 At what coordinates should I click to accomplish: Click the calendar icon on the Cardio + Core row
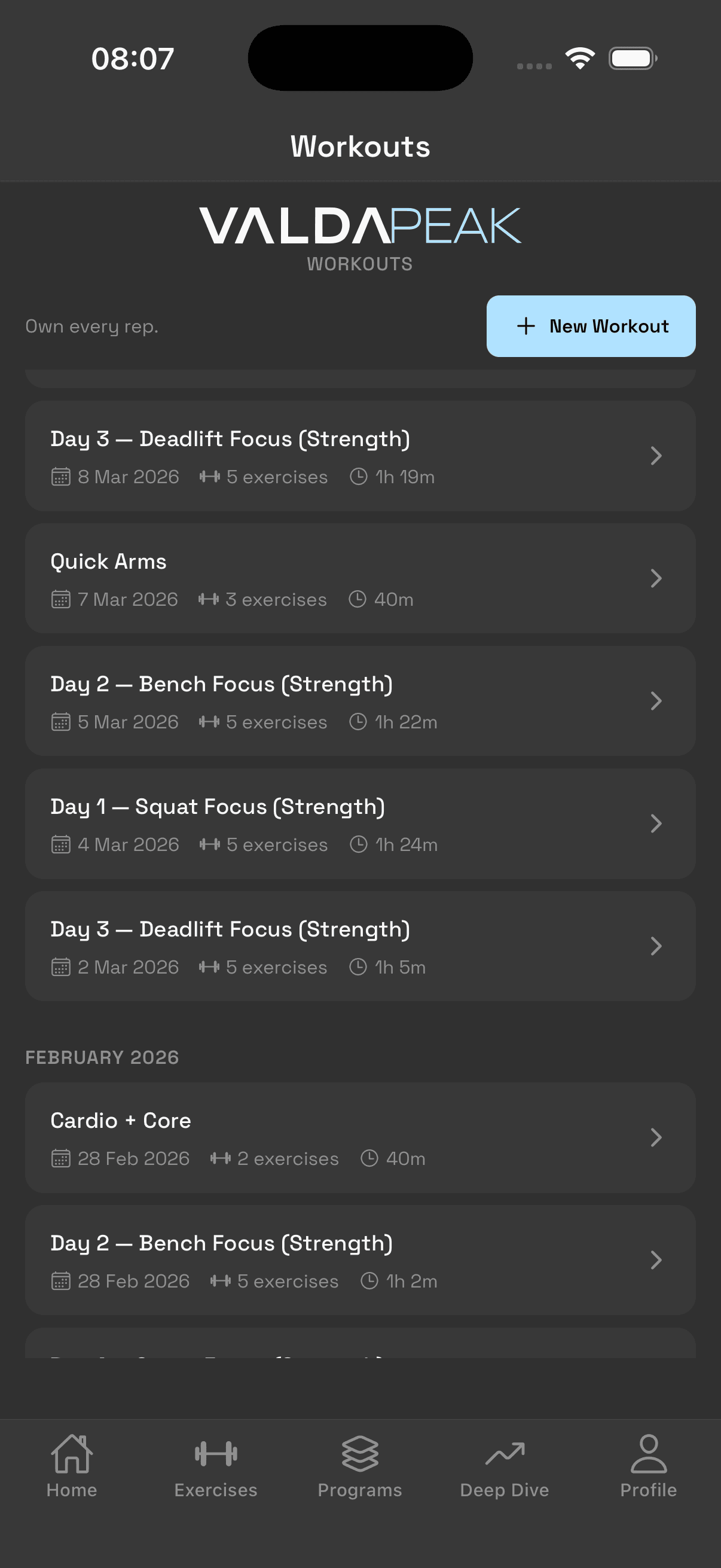61,1158
